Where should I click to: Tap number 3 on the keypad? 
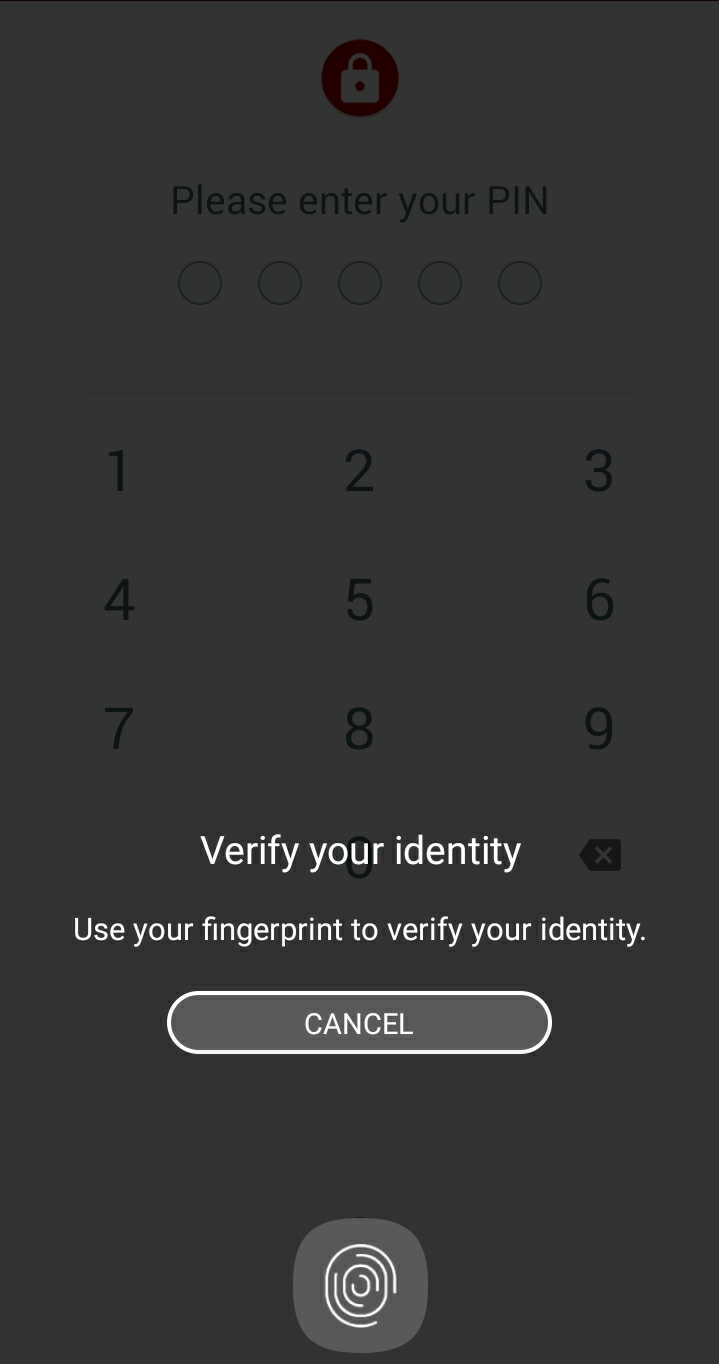598,471
